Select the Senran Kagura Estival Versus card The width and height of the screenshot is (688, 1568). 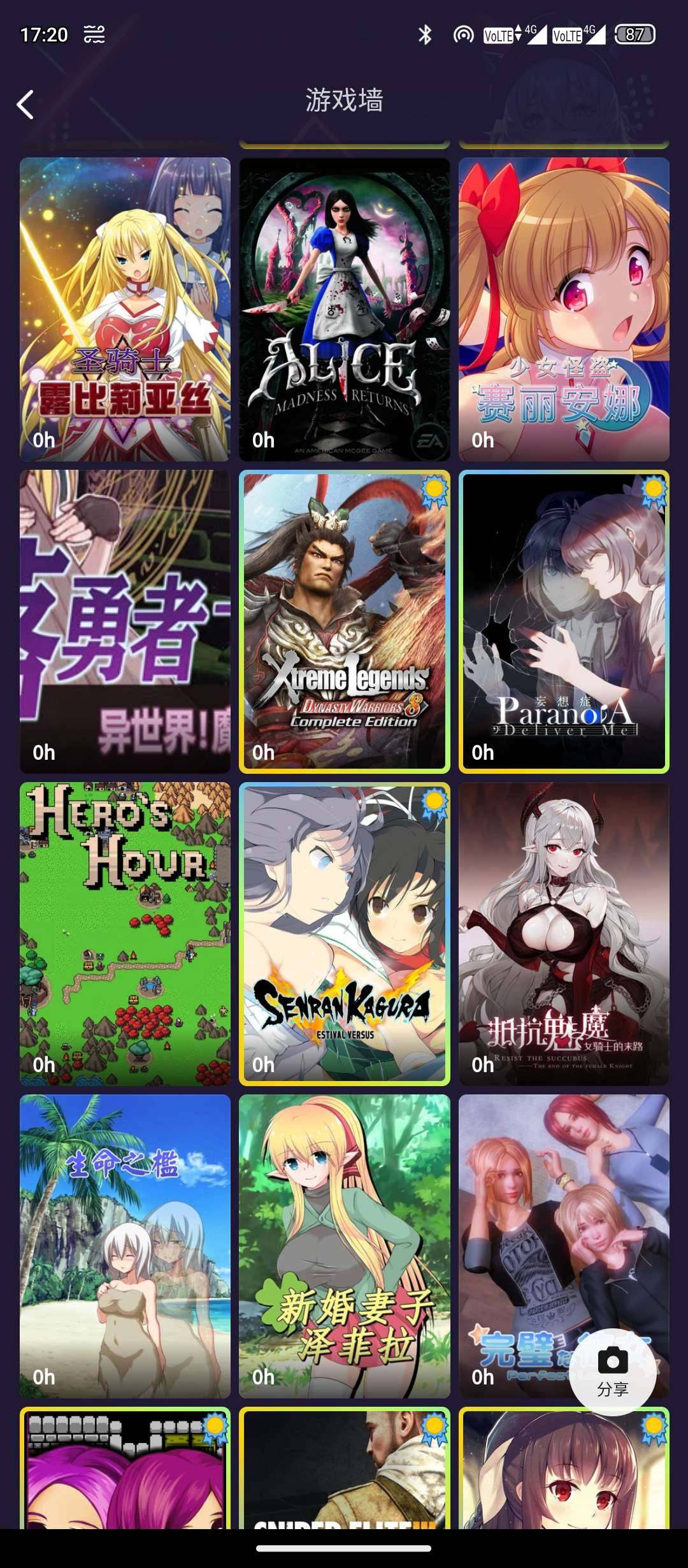[x=344, y=934]
